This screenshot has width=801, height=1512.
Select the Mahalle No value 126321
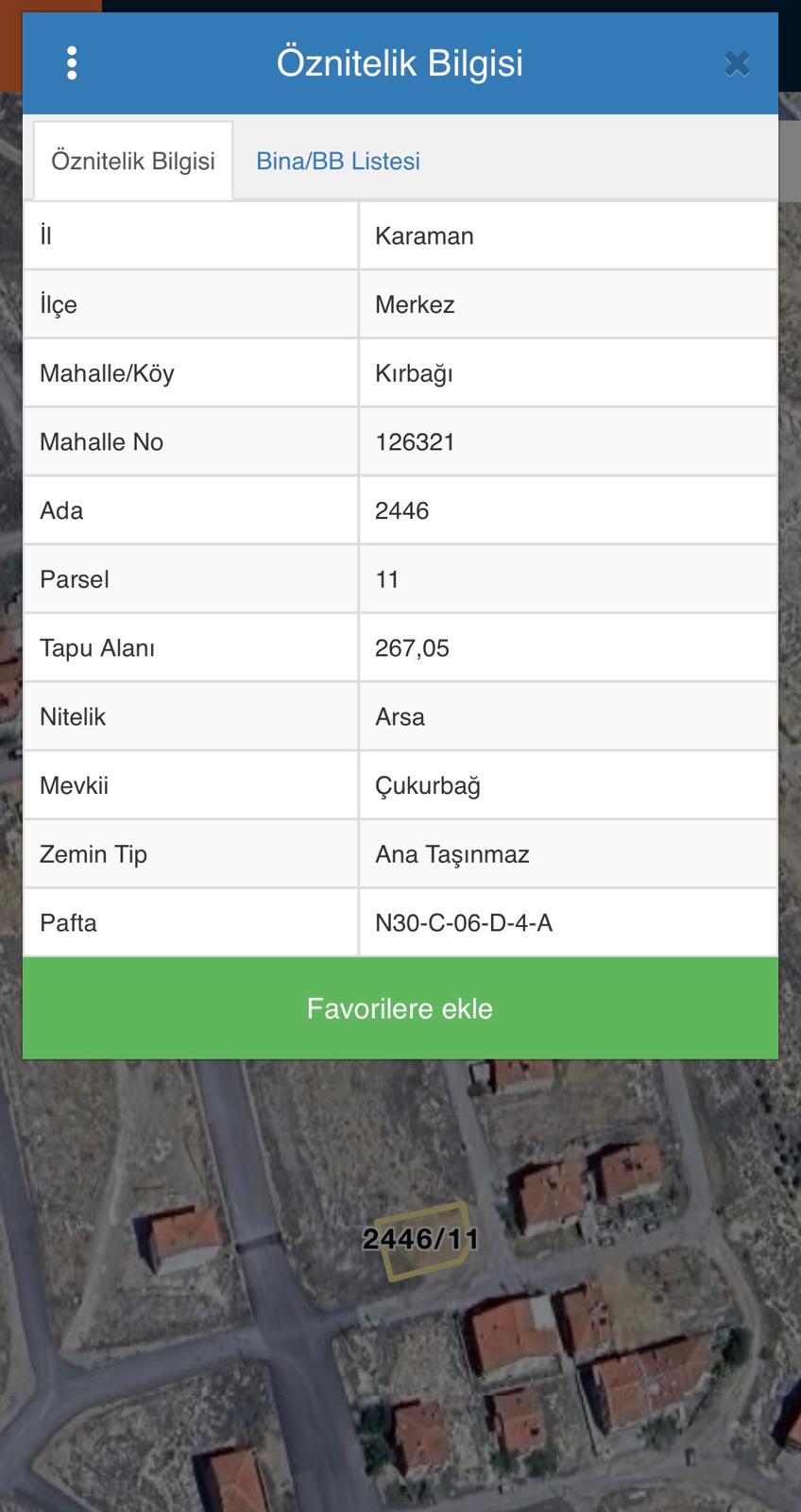(416, 441)
